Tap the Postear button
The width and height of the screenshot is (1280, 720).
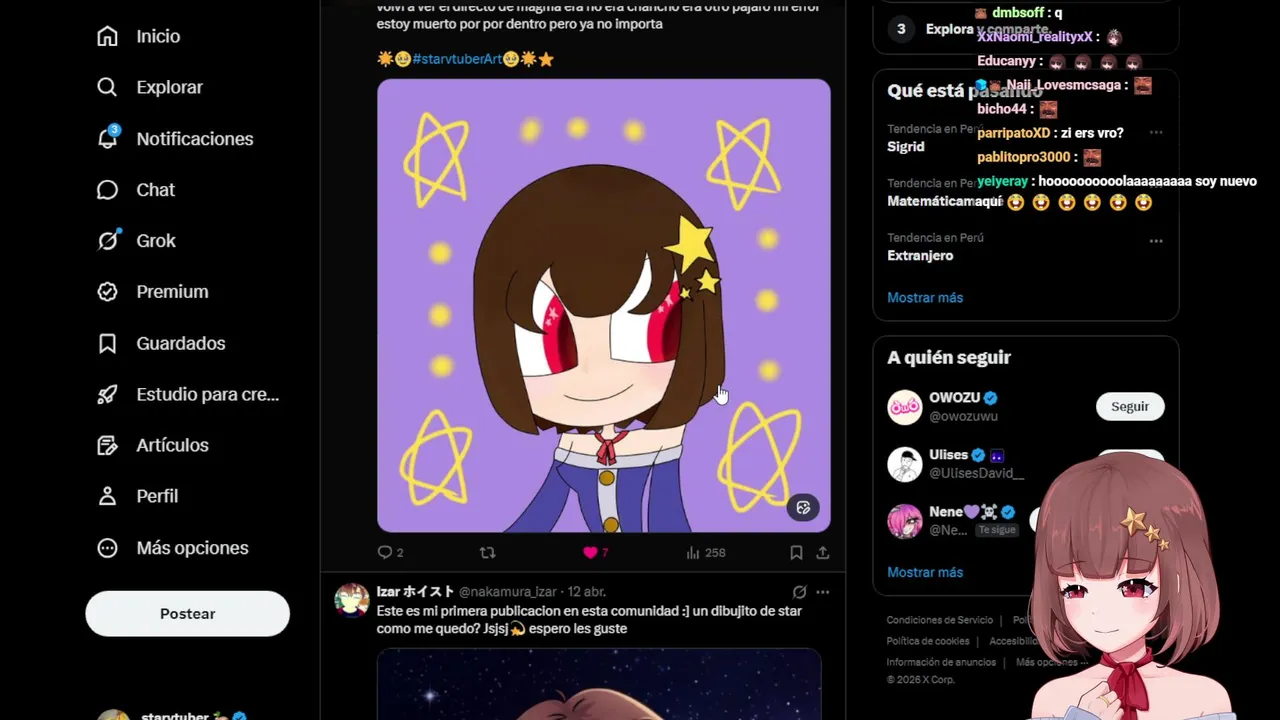[187, 614]
